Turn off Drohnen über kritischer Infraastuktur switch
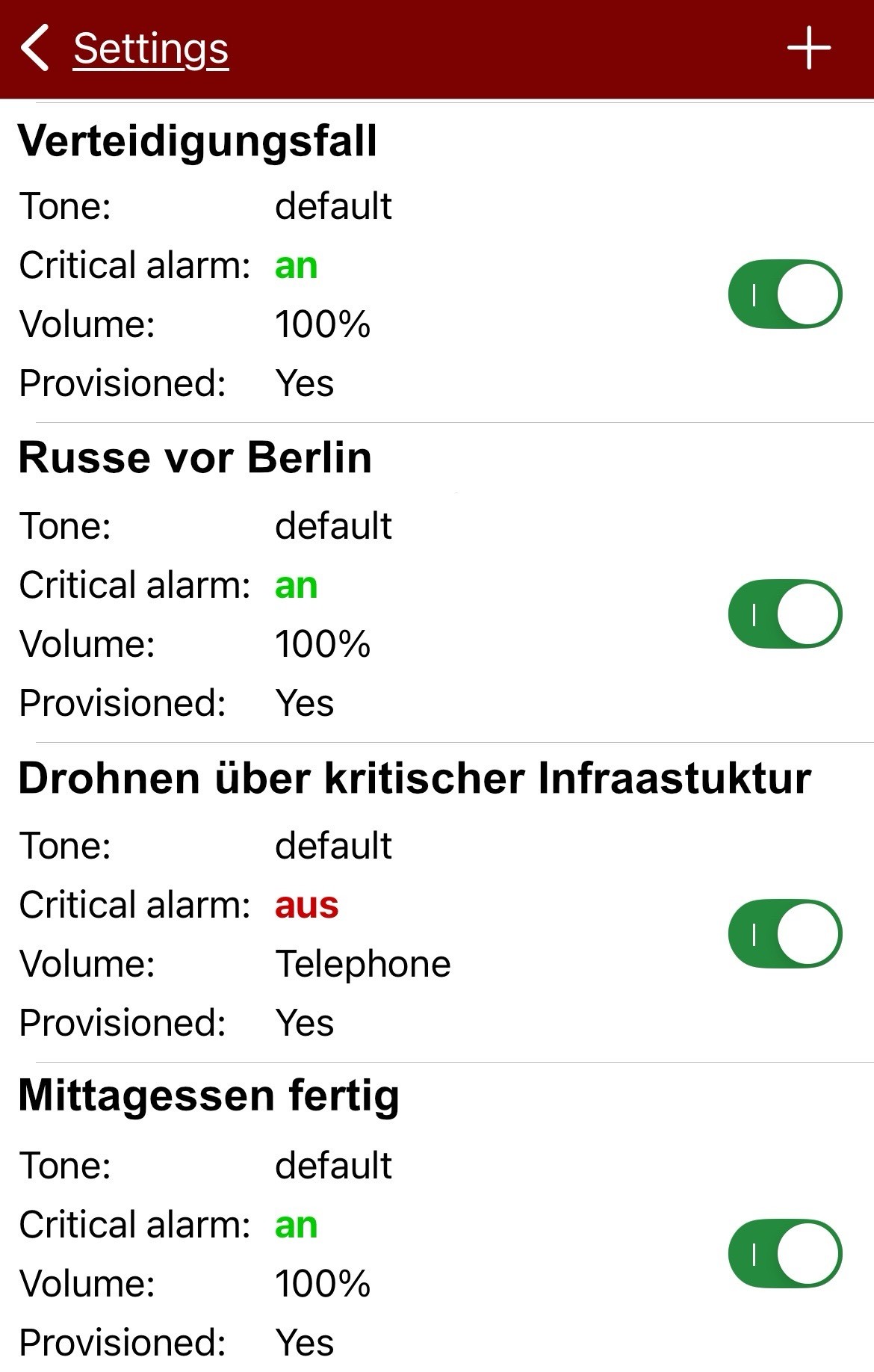The width and height of the screenshot is (874, 1372). pos(784,933)
